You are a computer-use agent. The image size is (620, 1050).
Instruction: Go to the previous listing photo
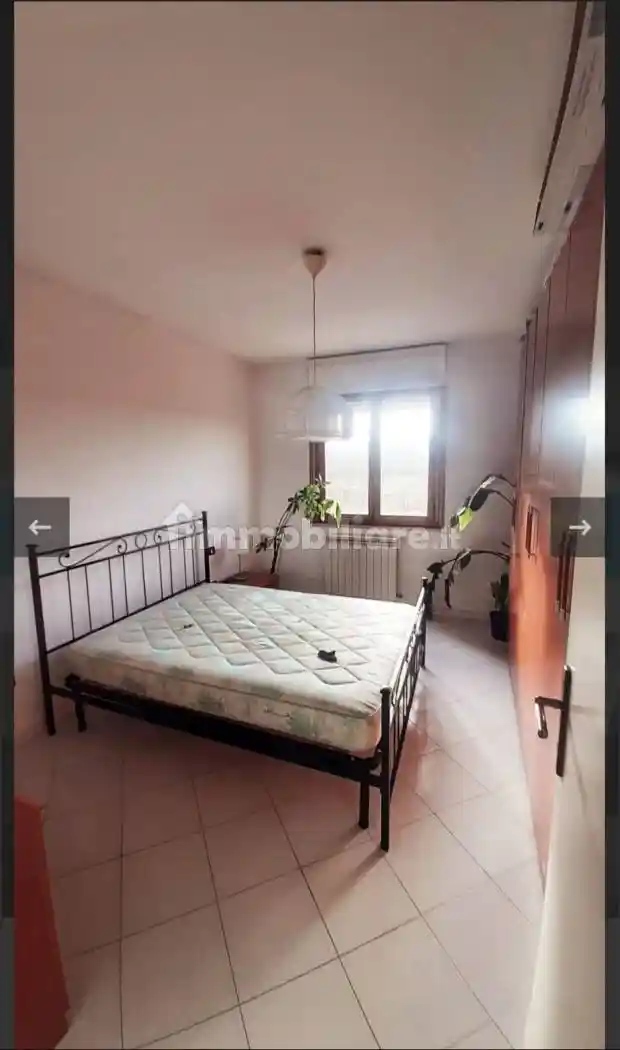pos(41,527)
